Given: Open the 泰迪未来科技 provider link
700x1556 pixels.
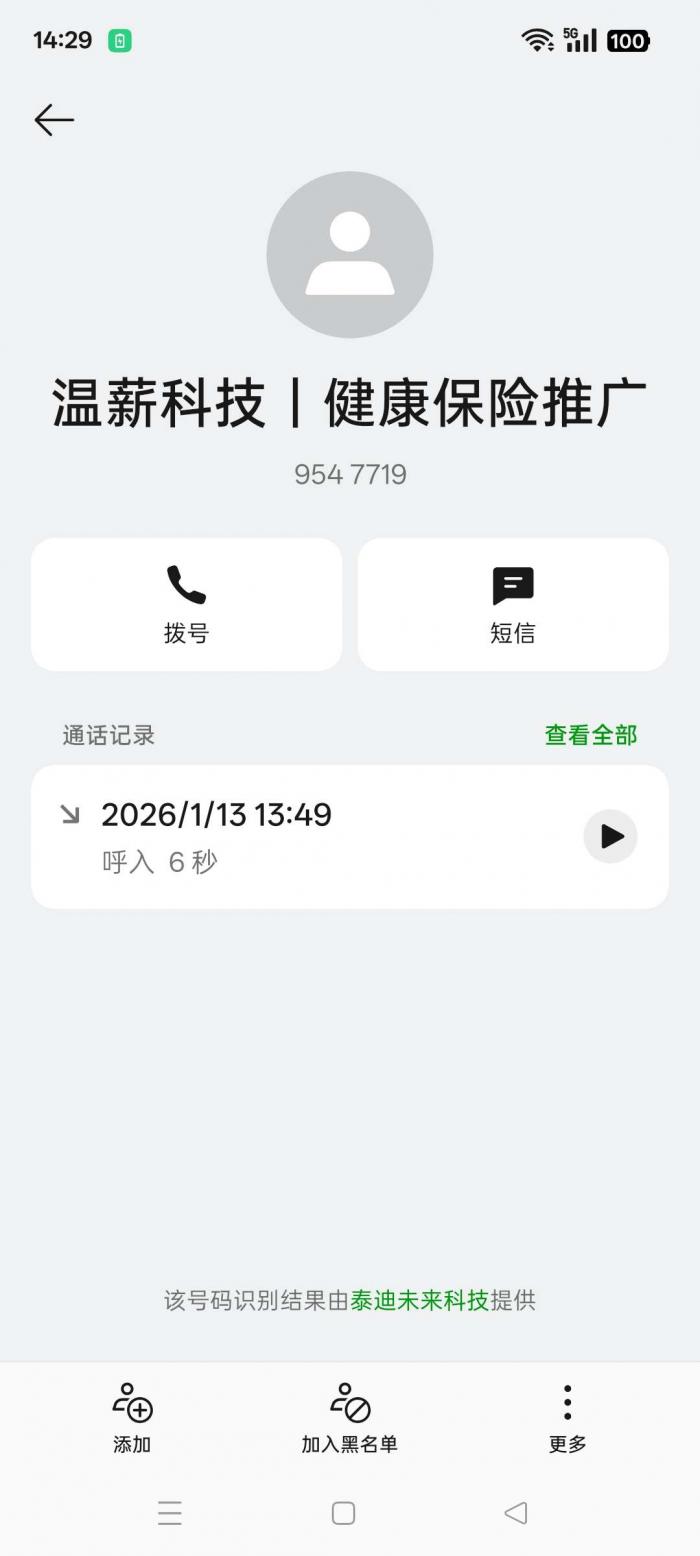Looking at the screenshot, I should 419,1300.
